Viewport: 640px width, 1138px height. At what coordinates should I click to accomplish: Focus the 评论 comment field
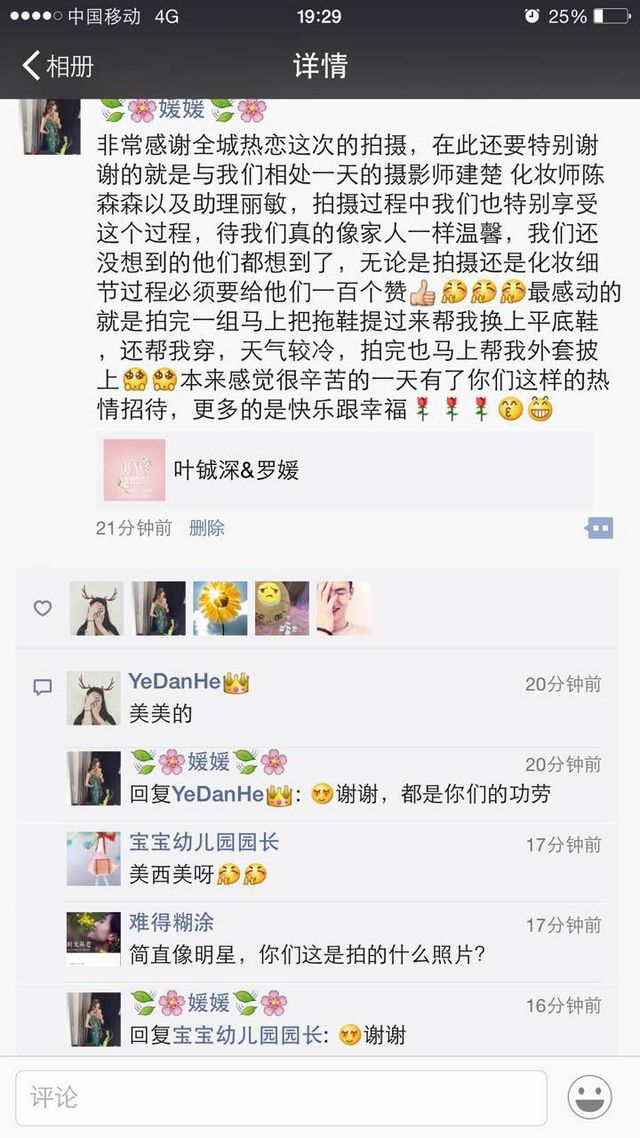click(x=281, y=1097)
